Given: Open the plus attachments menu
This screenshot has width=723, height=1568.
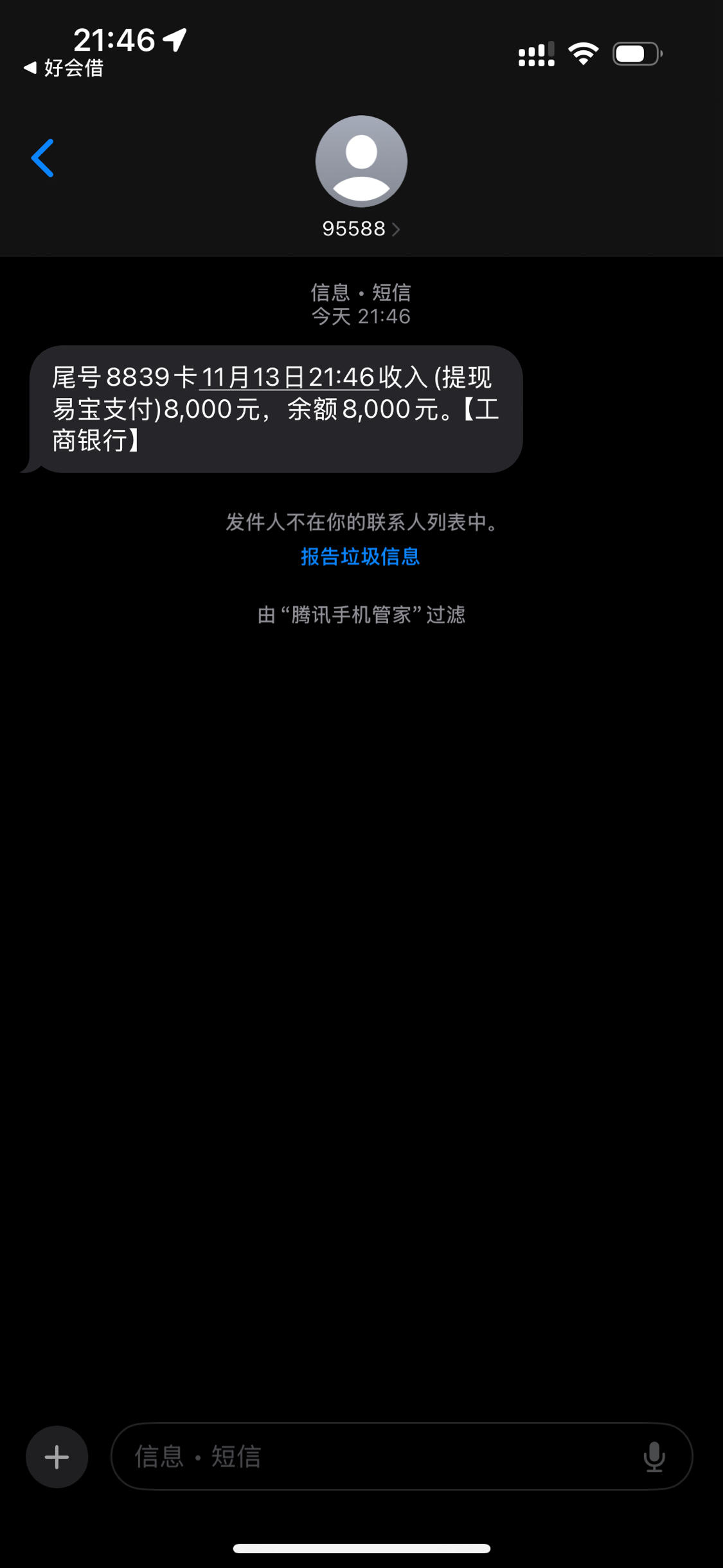Looking at the screenshot, I should [x=57, y=1456].
